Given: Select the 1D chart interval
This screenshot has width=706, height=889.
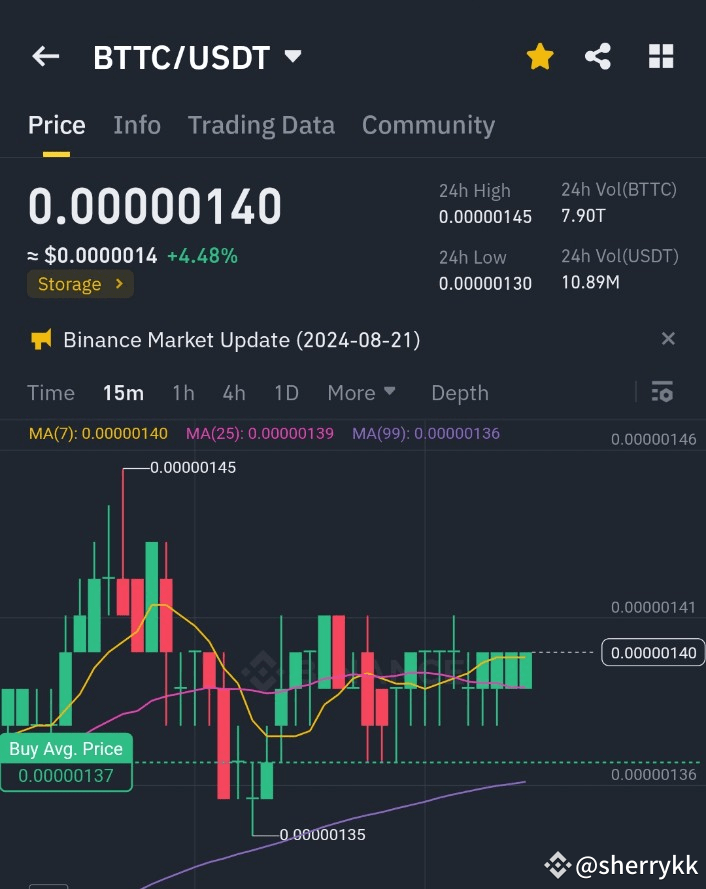Looking at the screenshot, I should tap(286, 393).
